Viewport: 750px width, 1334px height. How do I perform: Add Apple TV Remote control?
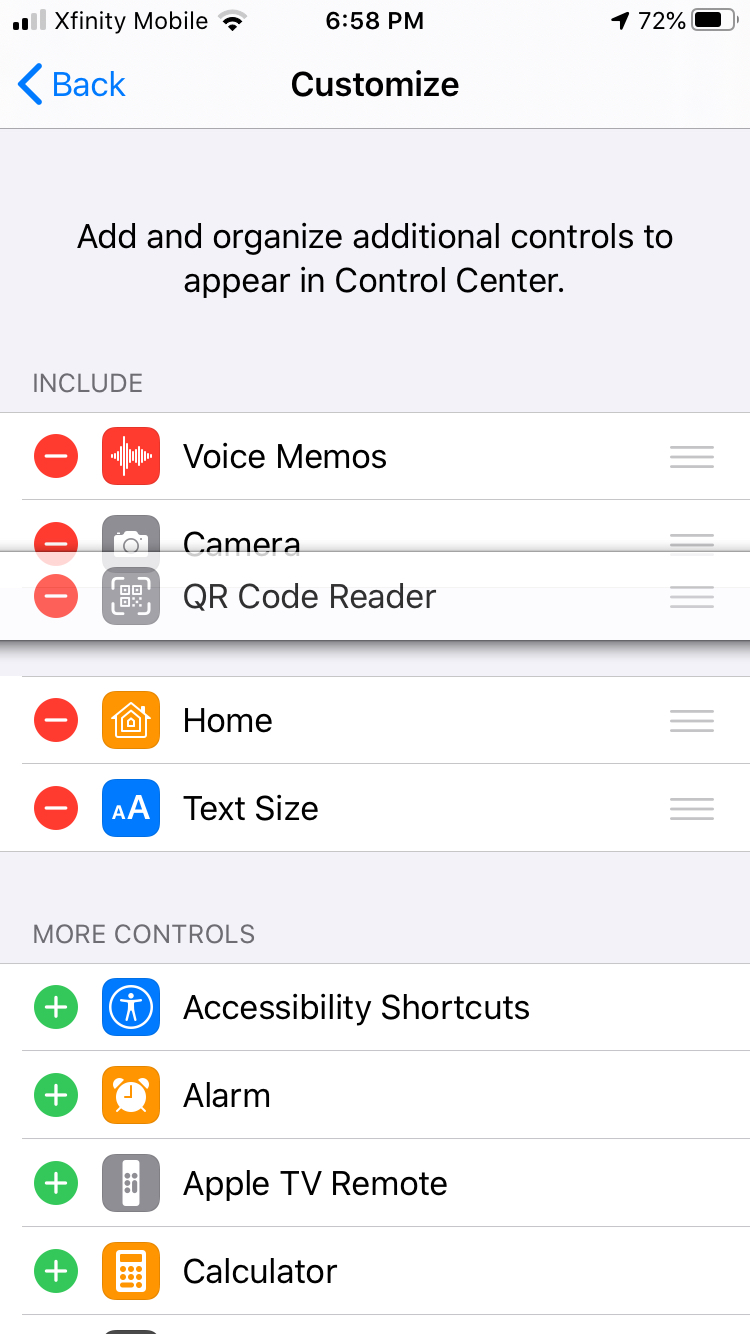56,1183
